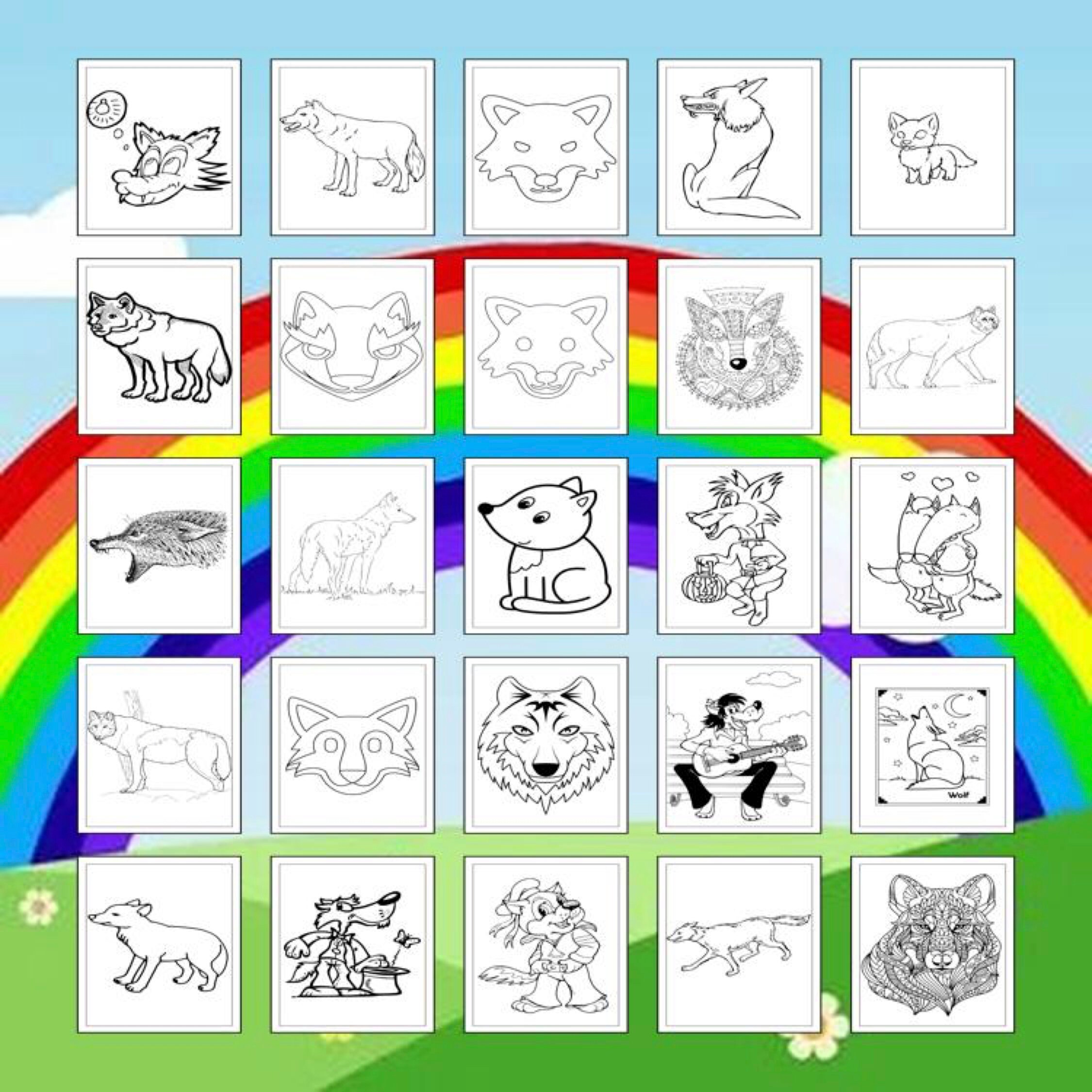Choose the zentangle patterned wolf face page

tap(932, 944)
